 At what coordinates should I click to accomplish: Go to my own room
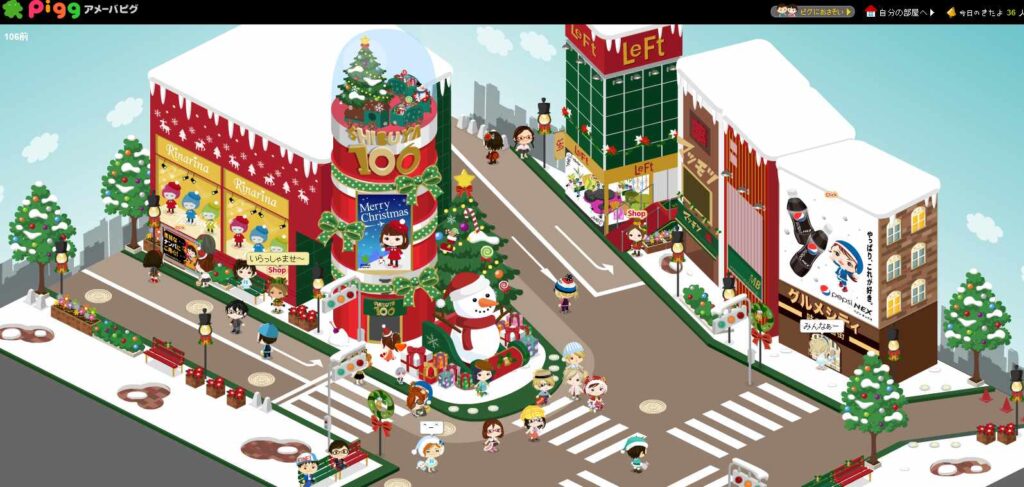tap(900, 12)
